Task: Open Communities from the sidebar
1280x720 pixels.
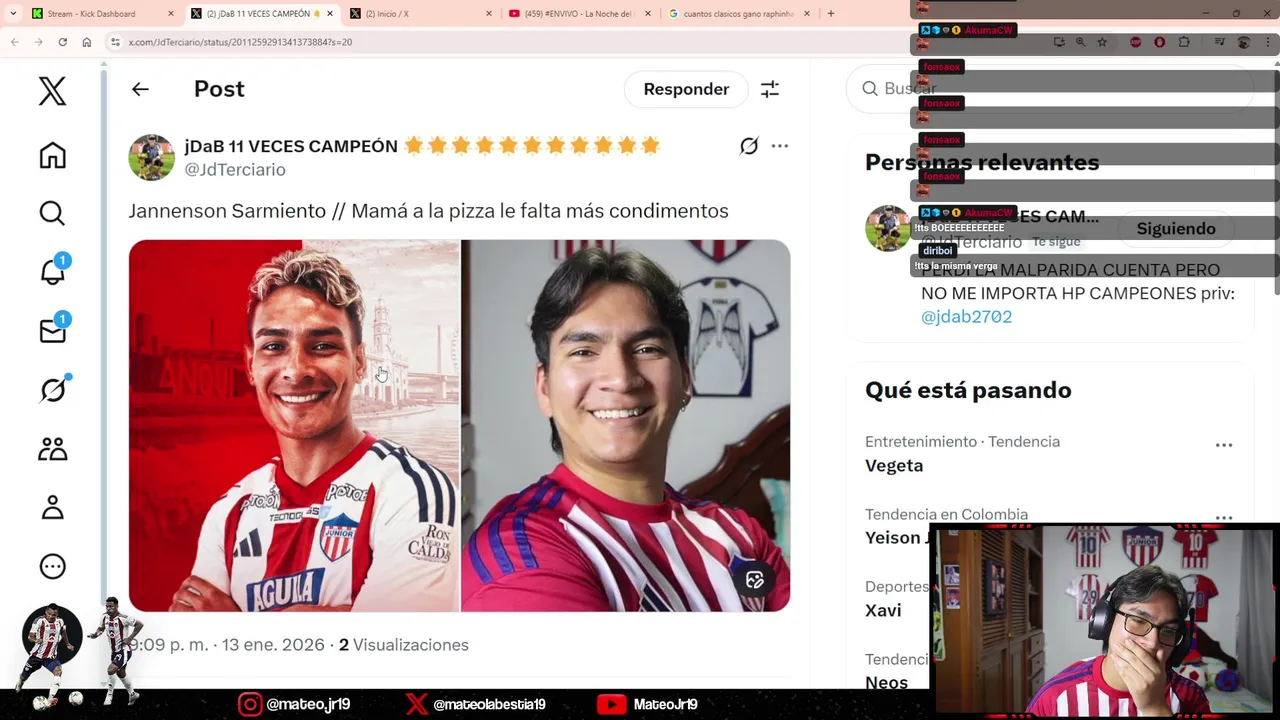Action: click(x=52, y=449)
